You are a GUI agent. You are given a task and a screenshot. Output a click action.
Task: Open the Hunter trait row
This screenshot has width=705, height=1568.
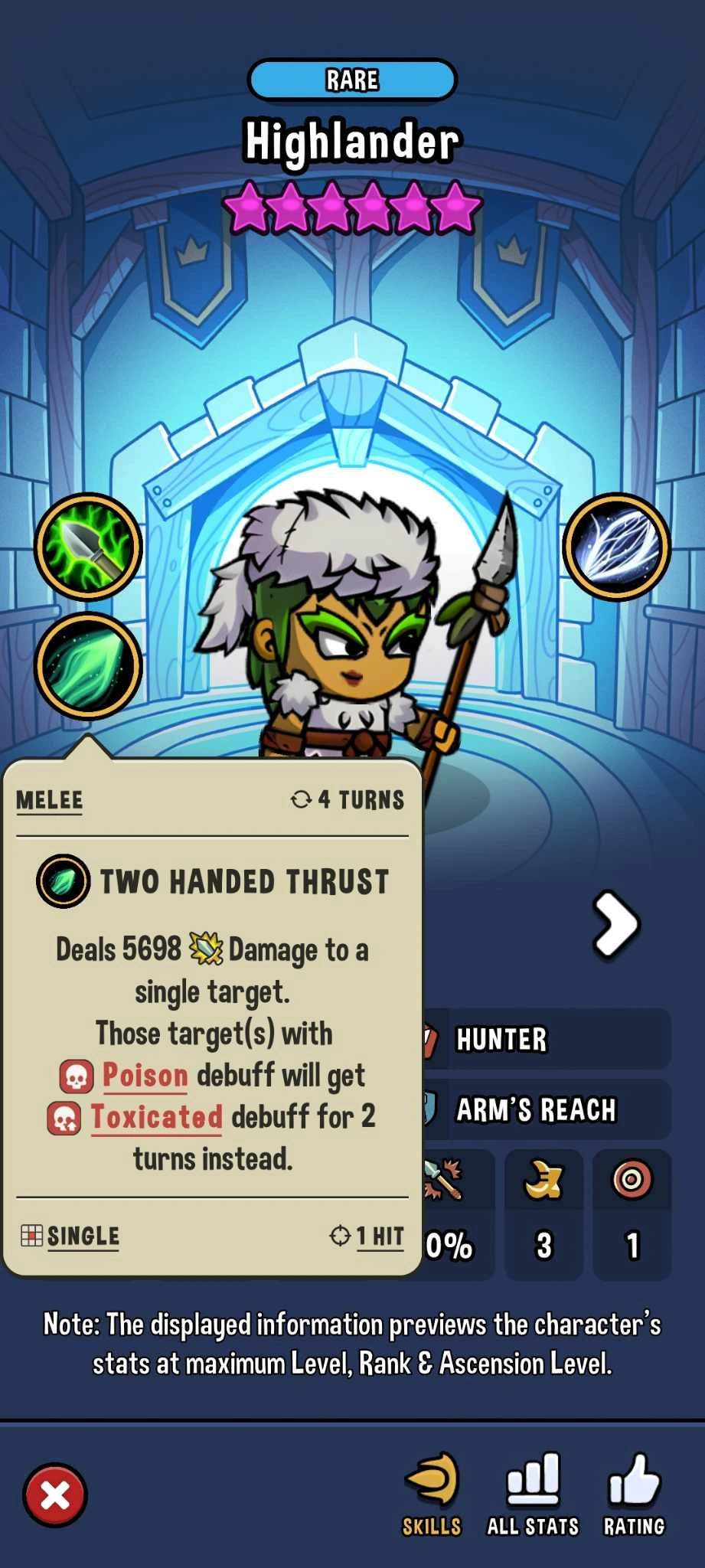pos(547,1039)
